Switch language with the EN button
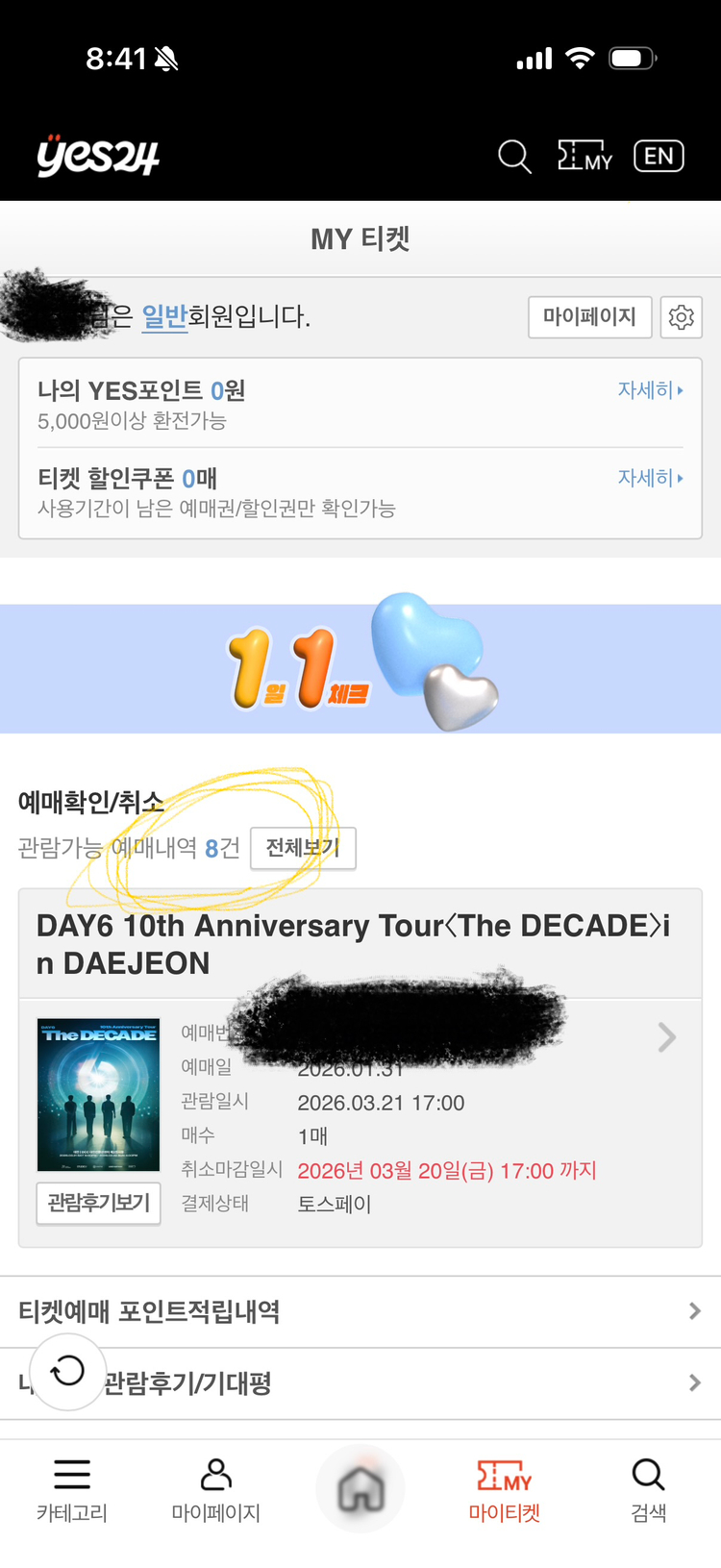Image resolution: width=721 pixels, height=1568 pixels. (x=659, y=156)
